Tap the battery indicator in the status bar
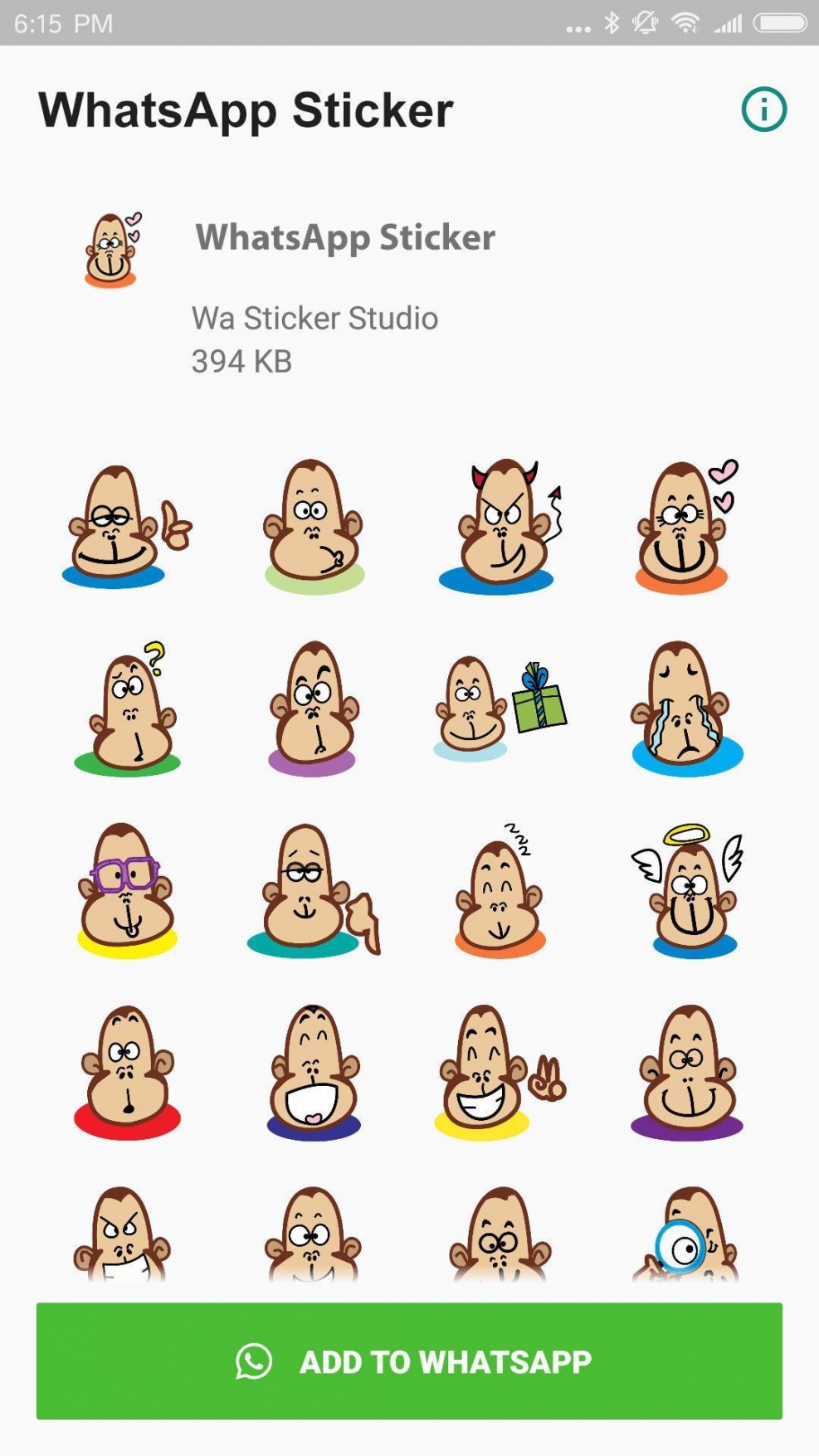819x1456 pixels. click(x=778, y=23)
